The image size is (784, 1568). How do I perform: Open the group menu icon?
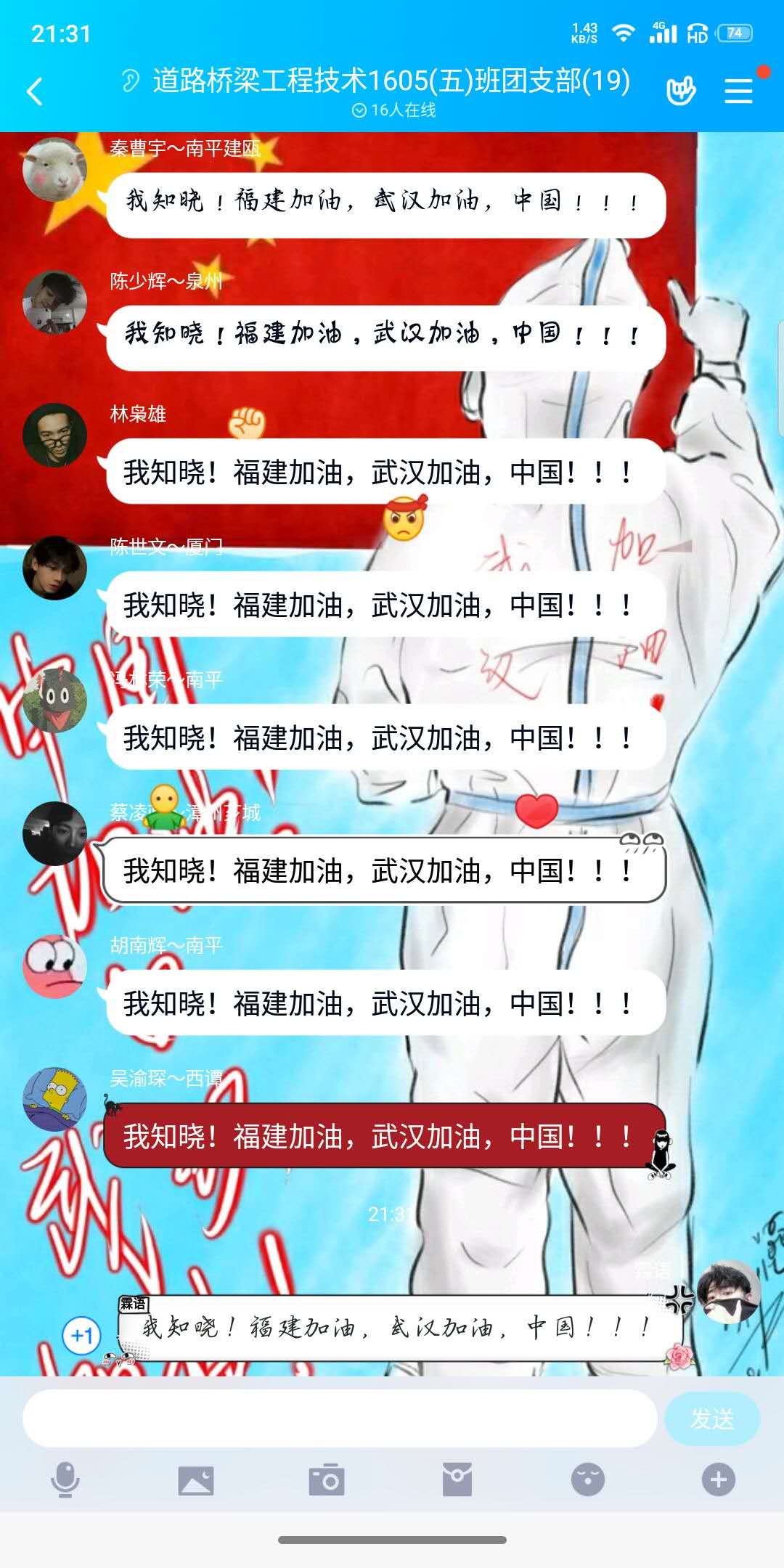coord(738,91)
